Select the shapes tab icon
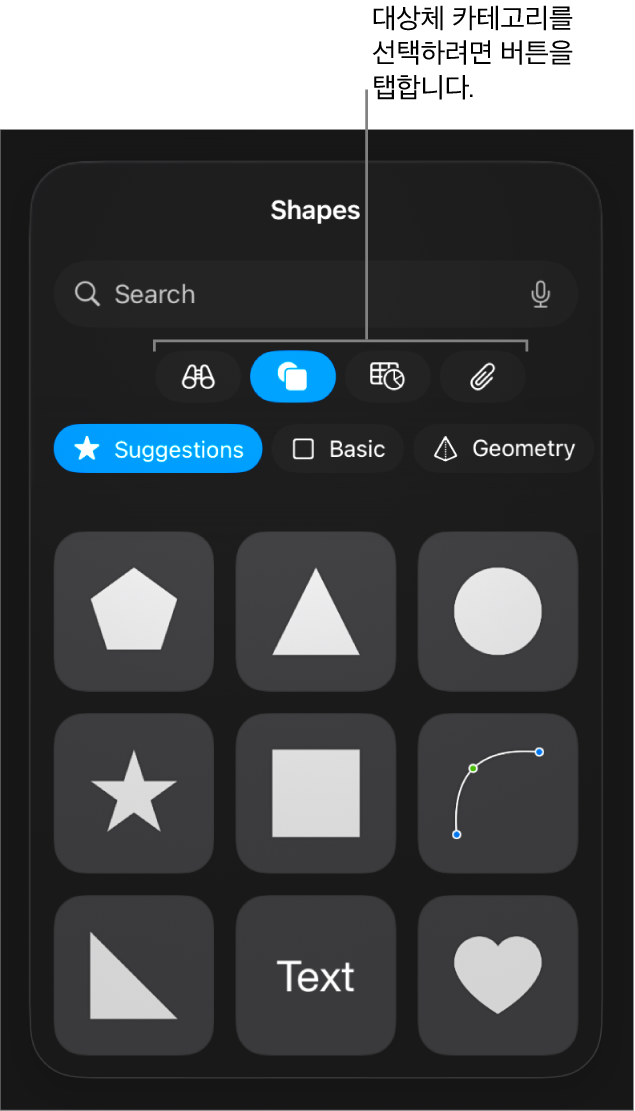 pyautogui.click(x=292, y=377)
